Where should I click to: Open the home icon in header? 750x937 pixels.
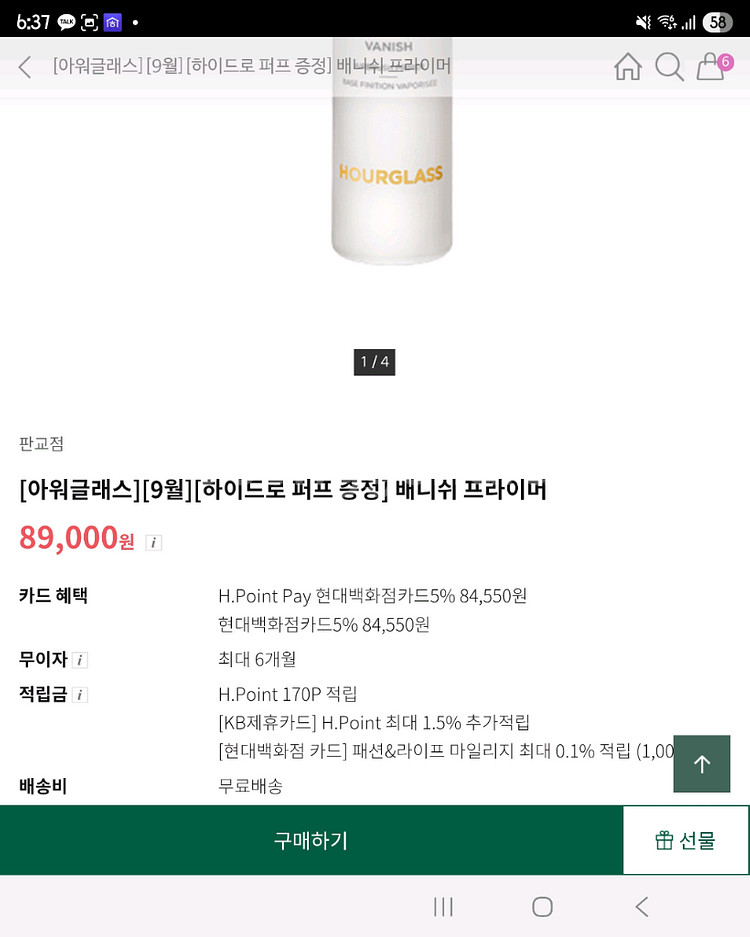tap(628, 67)
